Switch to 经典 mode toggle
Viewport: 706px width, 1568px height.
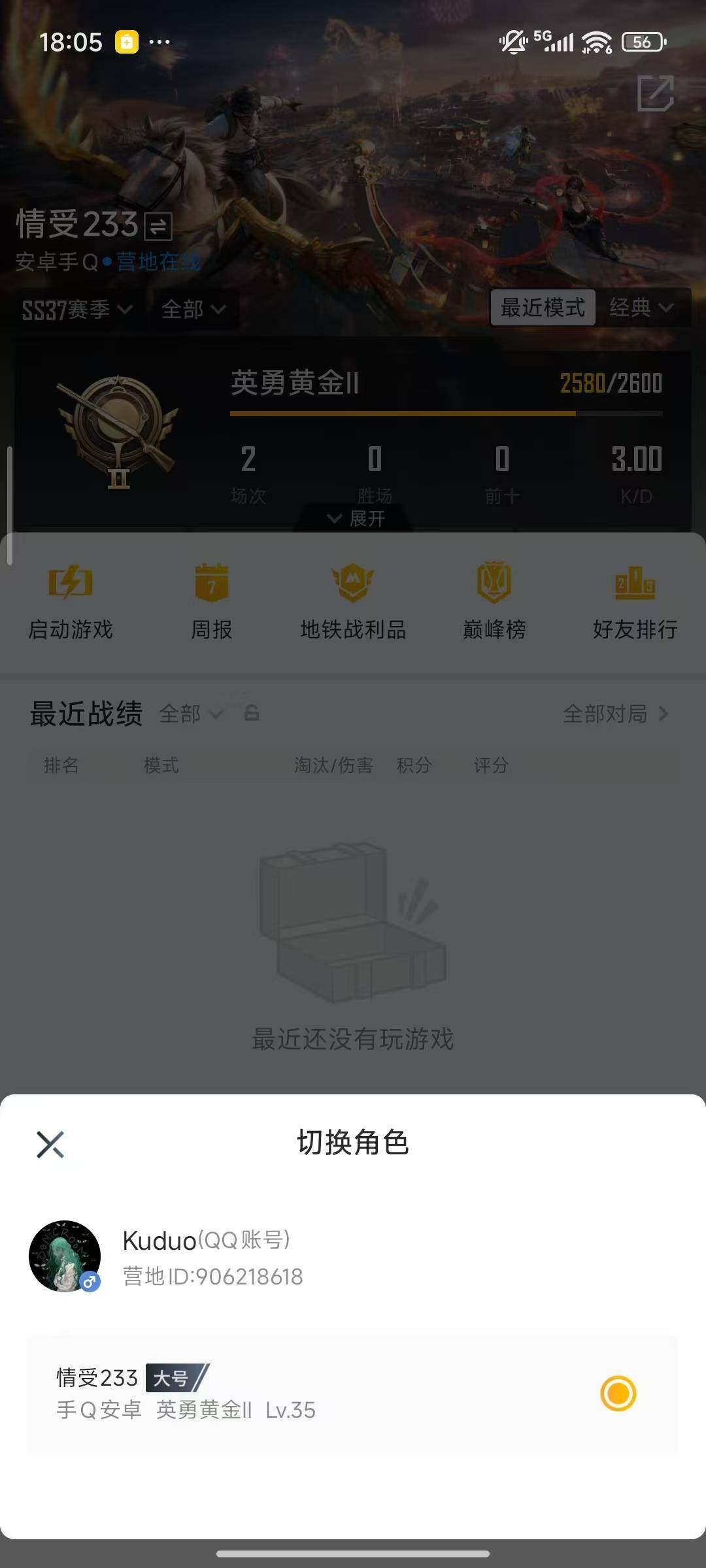(x=644, y=308)
